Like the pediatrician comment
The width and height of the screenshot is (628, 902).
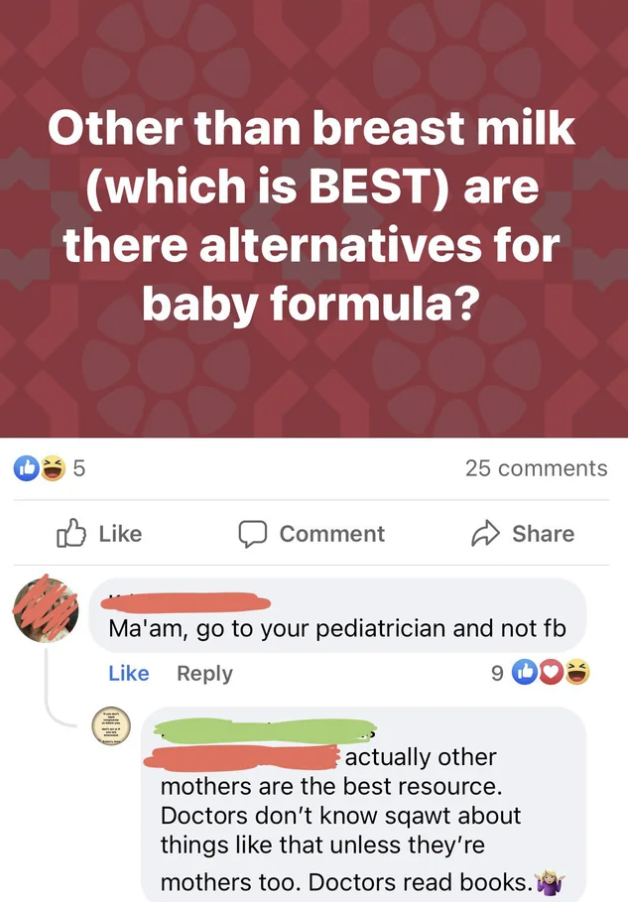coord(128,674)
